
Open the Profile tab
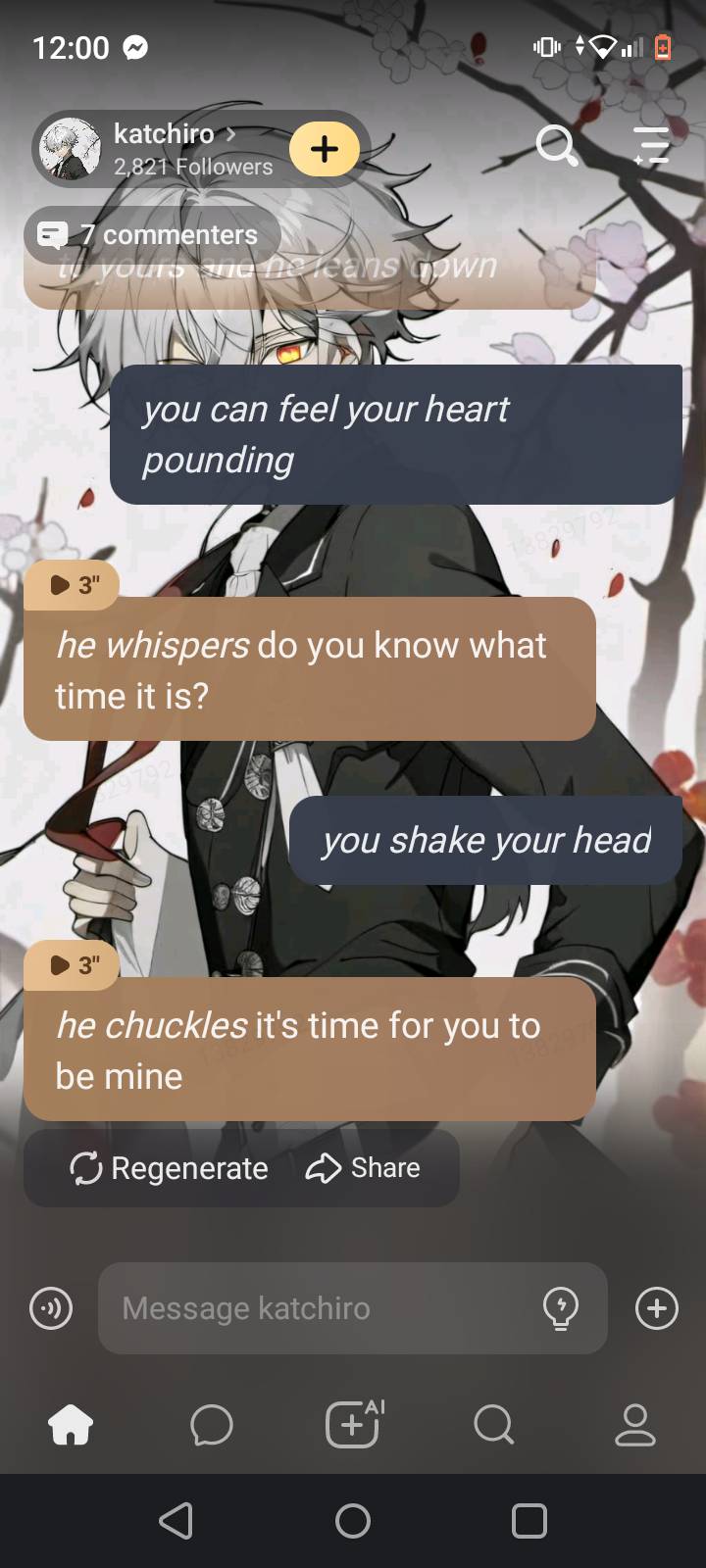(x=634, y=1425)
